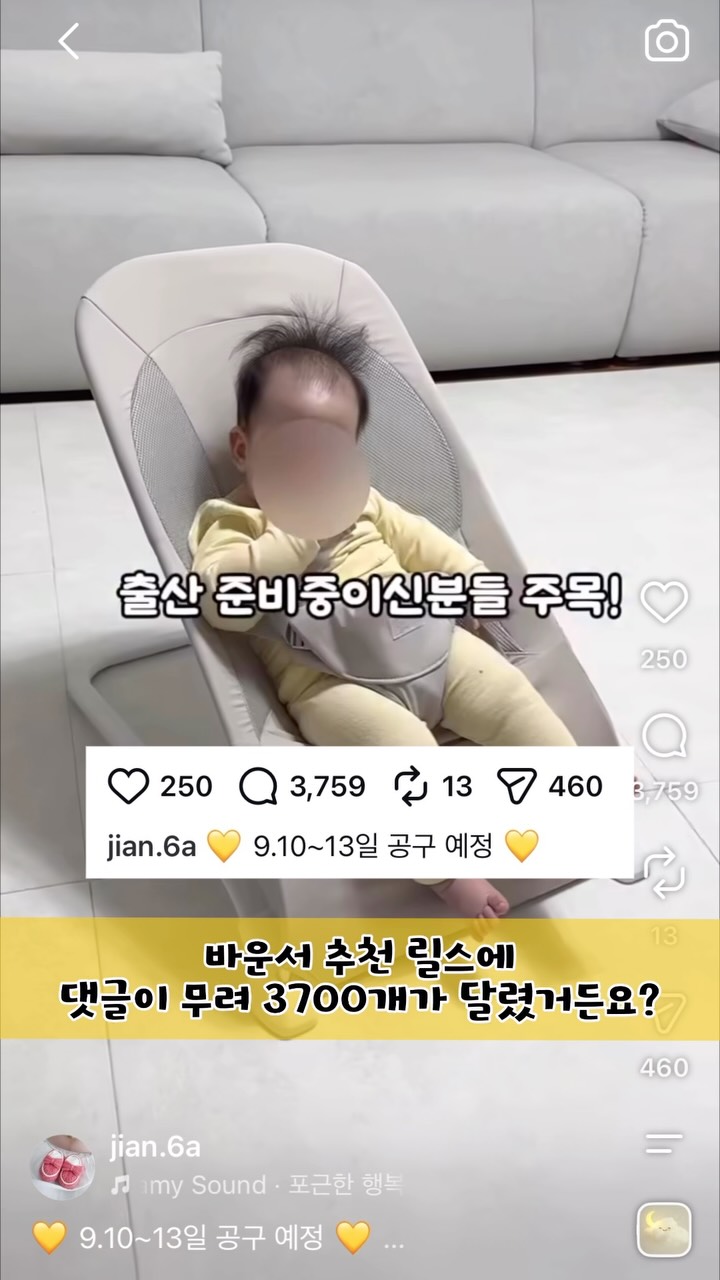Open jian.6a's profile picture

(x=63, y=1167)
